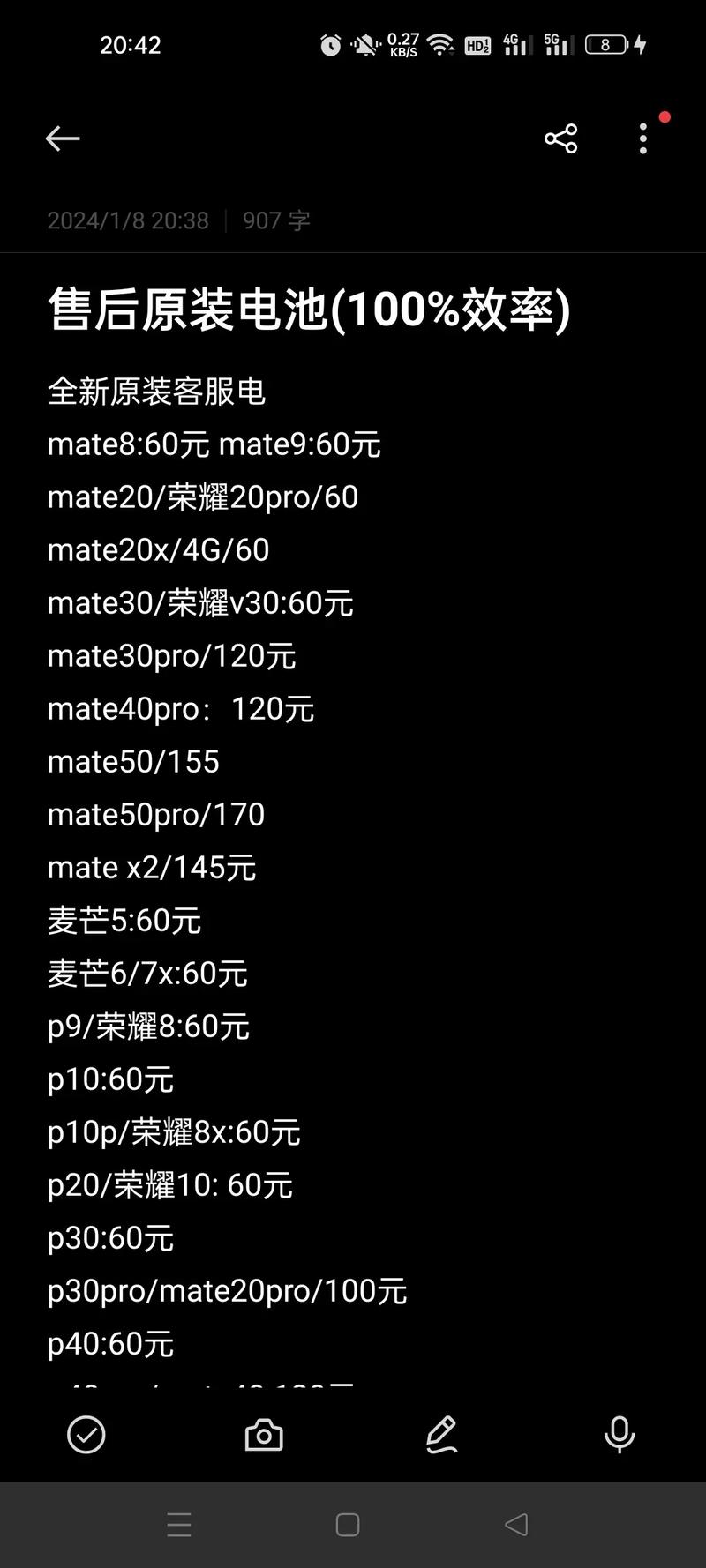Image resolution: width=706 pixels, height=1568 pixels.
Task: Tap the HD2 call indicator
Action: click(477, 45)
